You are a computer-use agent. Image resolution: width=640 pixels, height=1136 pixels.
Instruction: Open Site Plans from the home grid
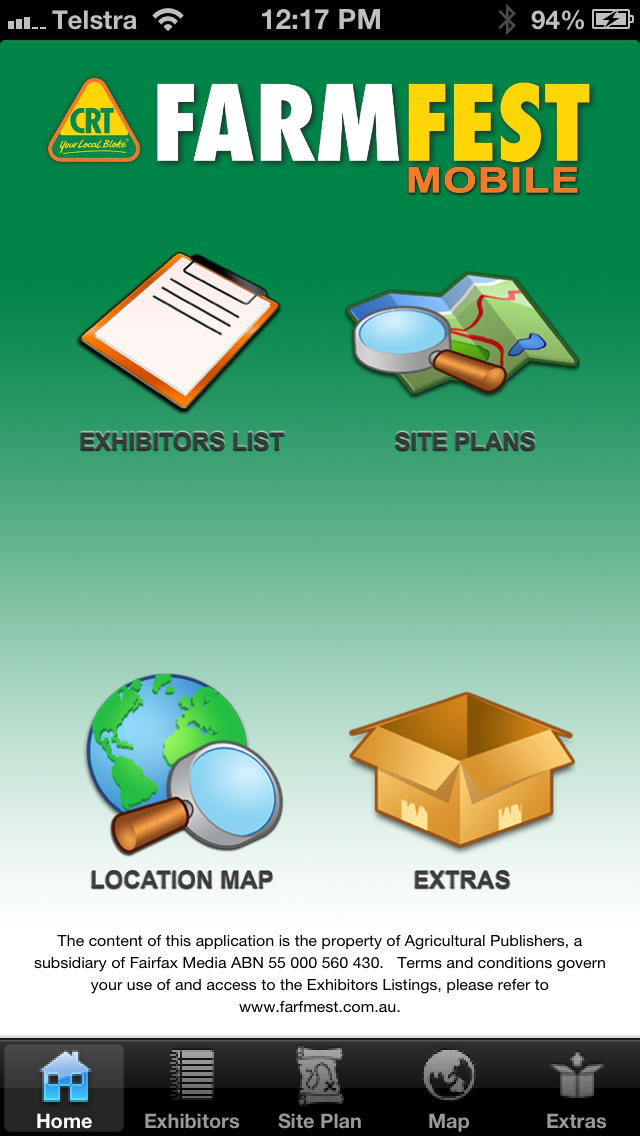[x=462, y=333]
